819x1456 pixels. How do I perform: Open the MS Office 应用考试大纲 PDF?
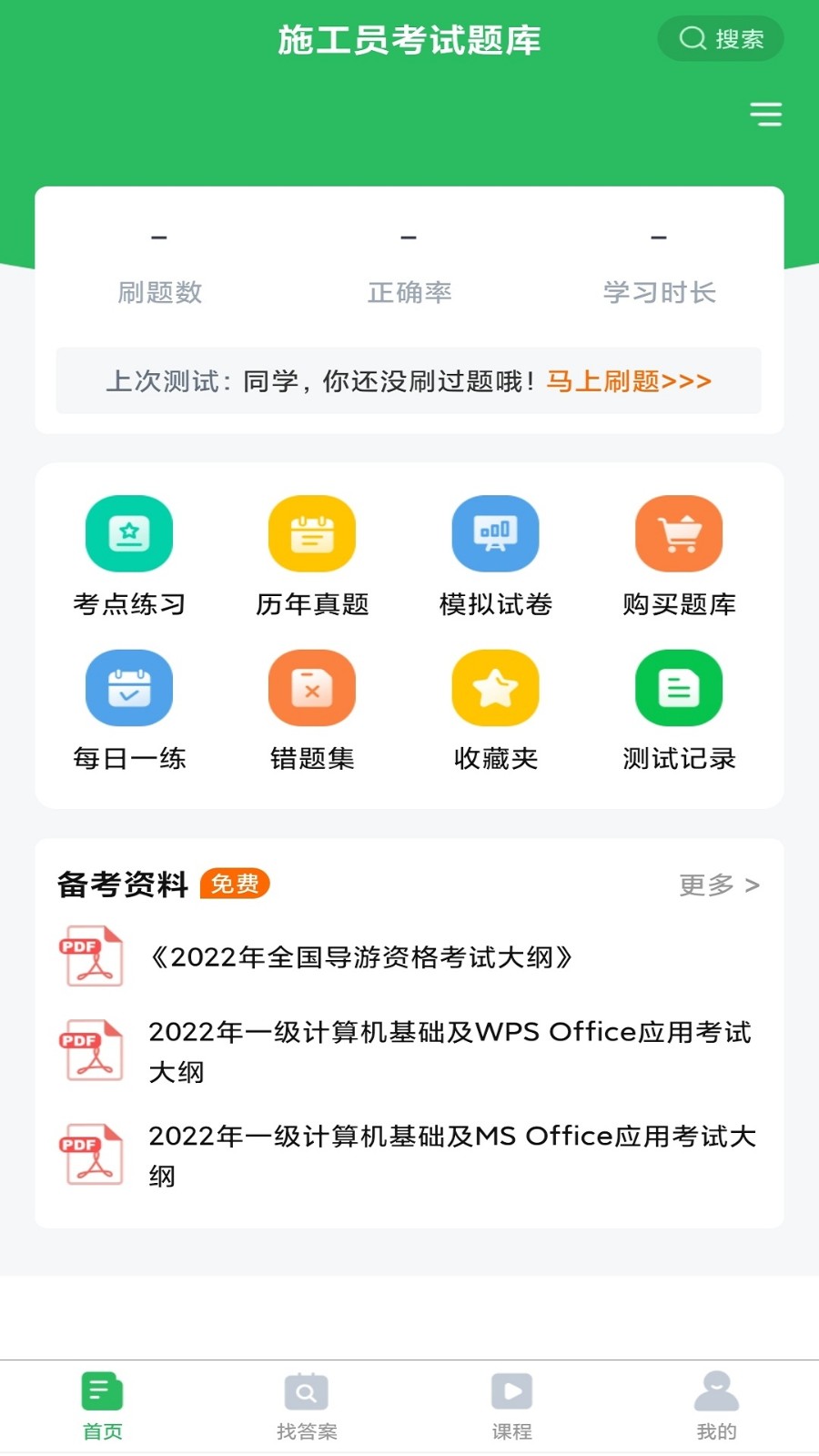[x=451, y=1155]
